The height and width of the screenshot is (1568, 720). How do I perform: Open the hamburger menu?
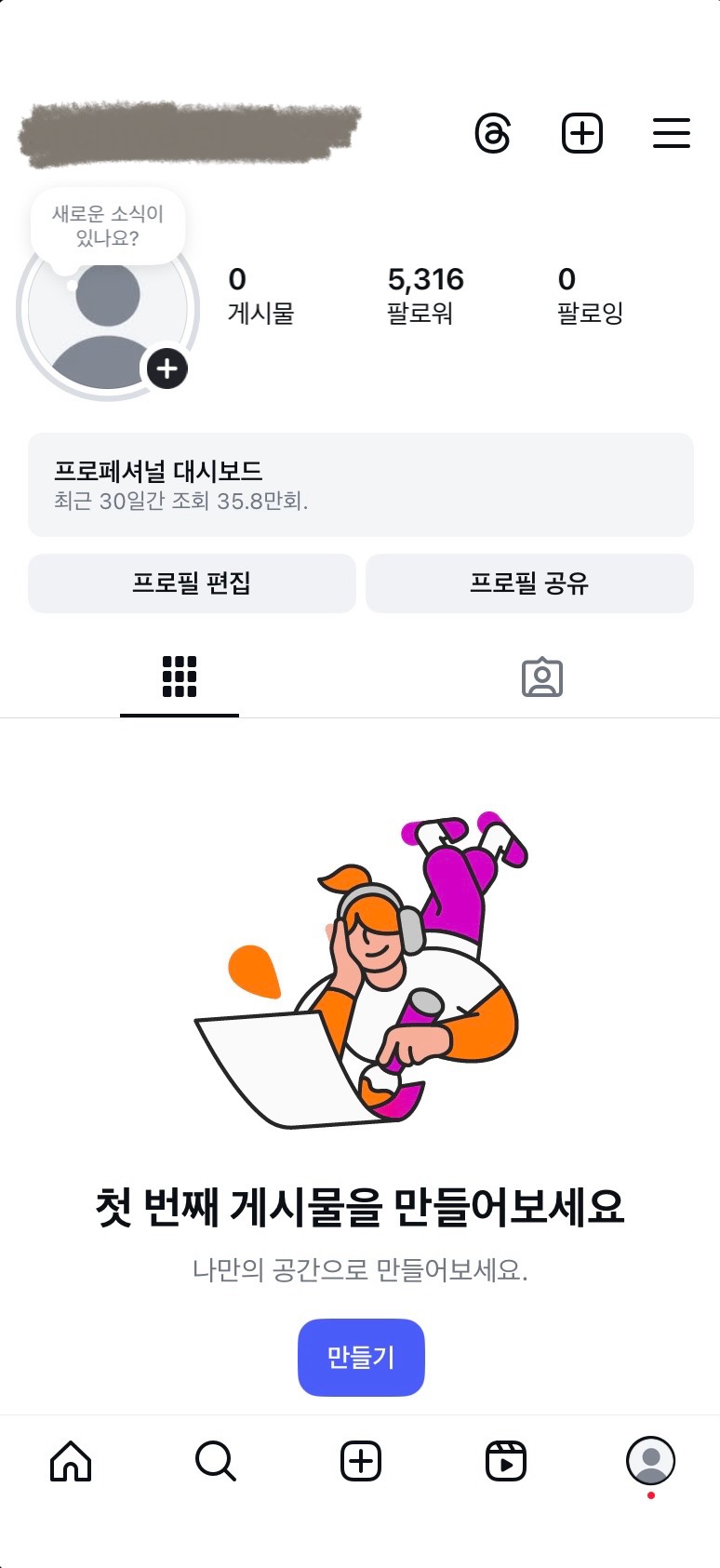click(x=671, y=134)
